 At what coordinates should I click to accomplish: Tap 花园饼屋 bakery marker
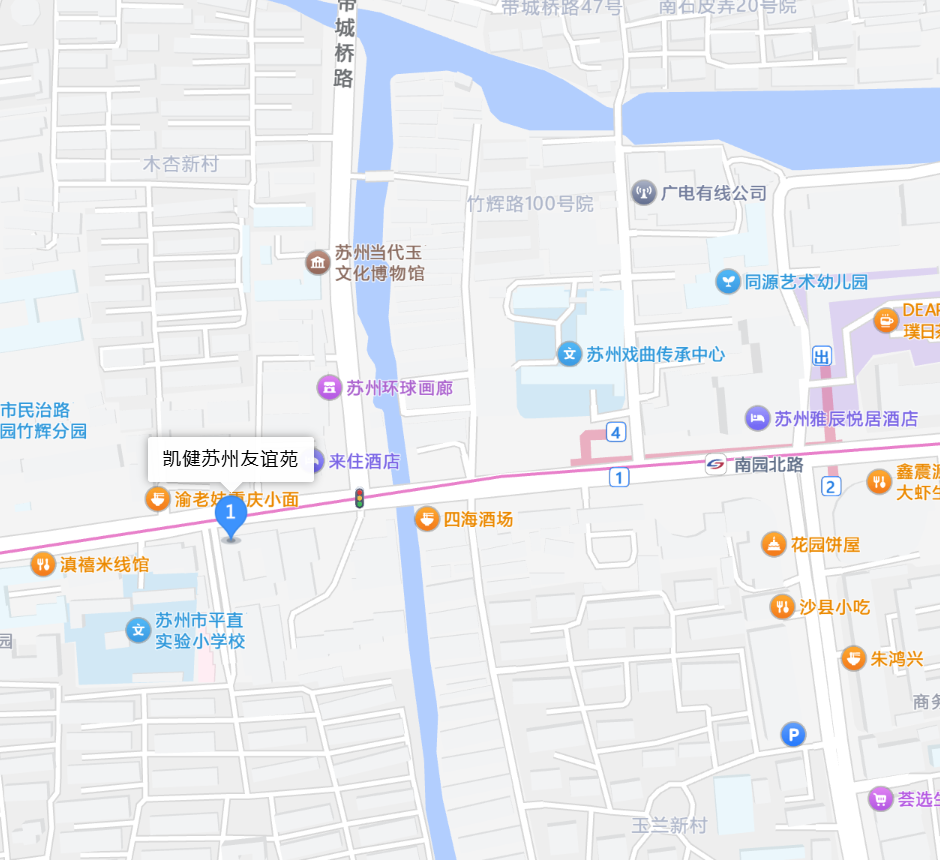pyautogui.click(x=773, y=545)
